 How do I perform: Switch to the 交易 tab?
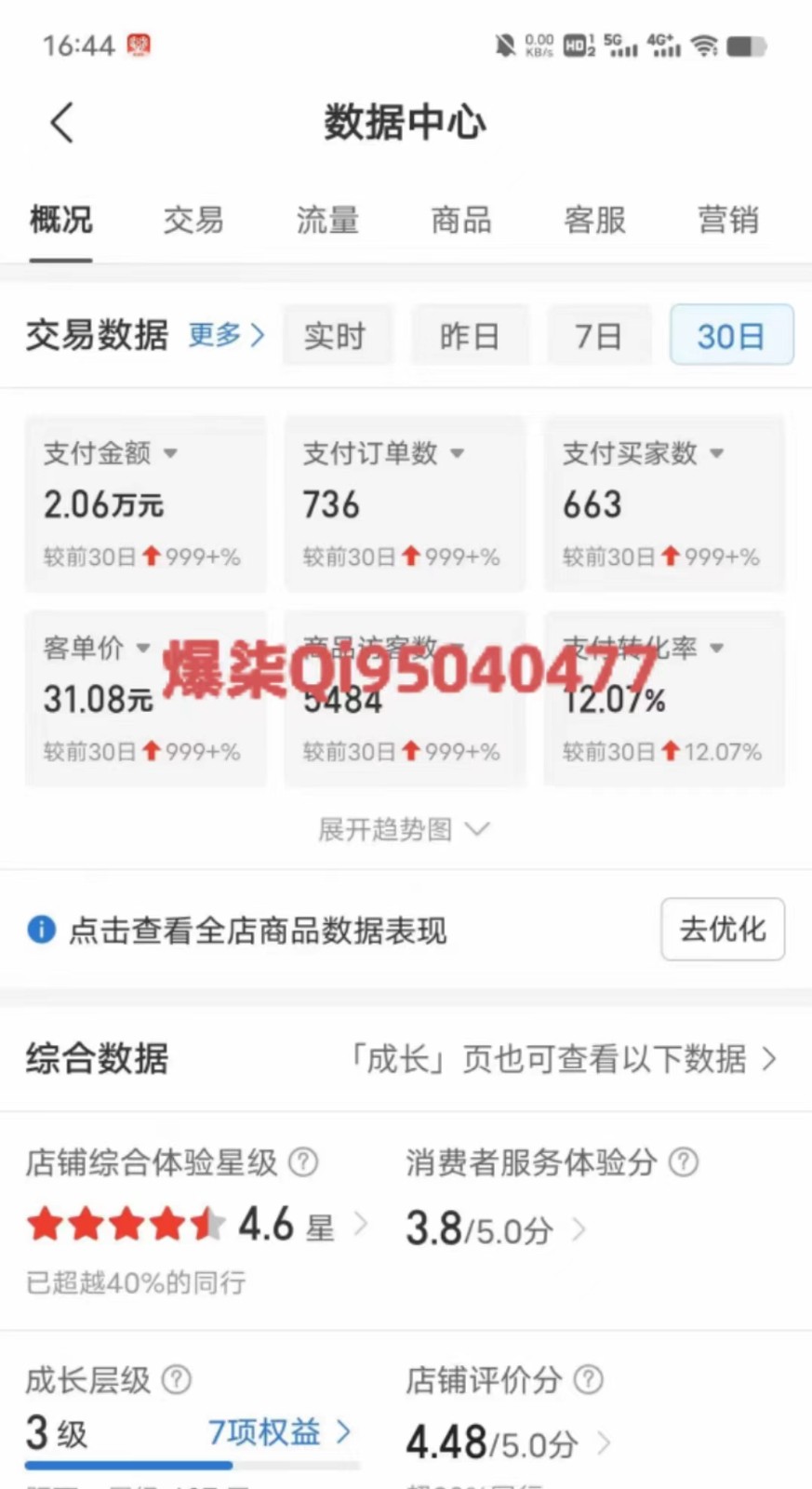pyautogui.click(x=193, y=221)
